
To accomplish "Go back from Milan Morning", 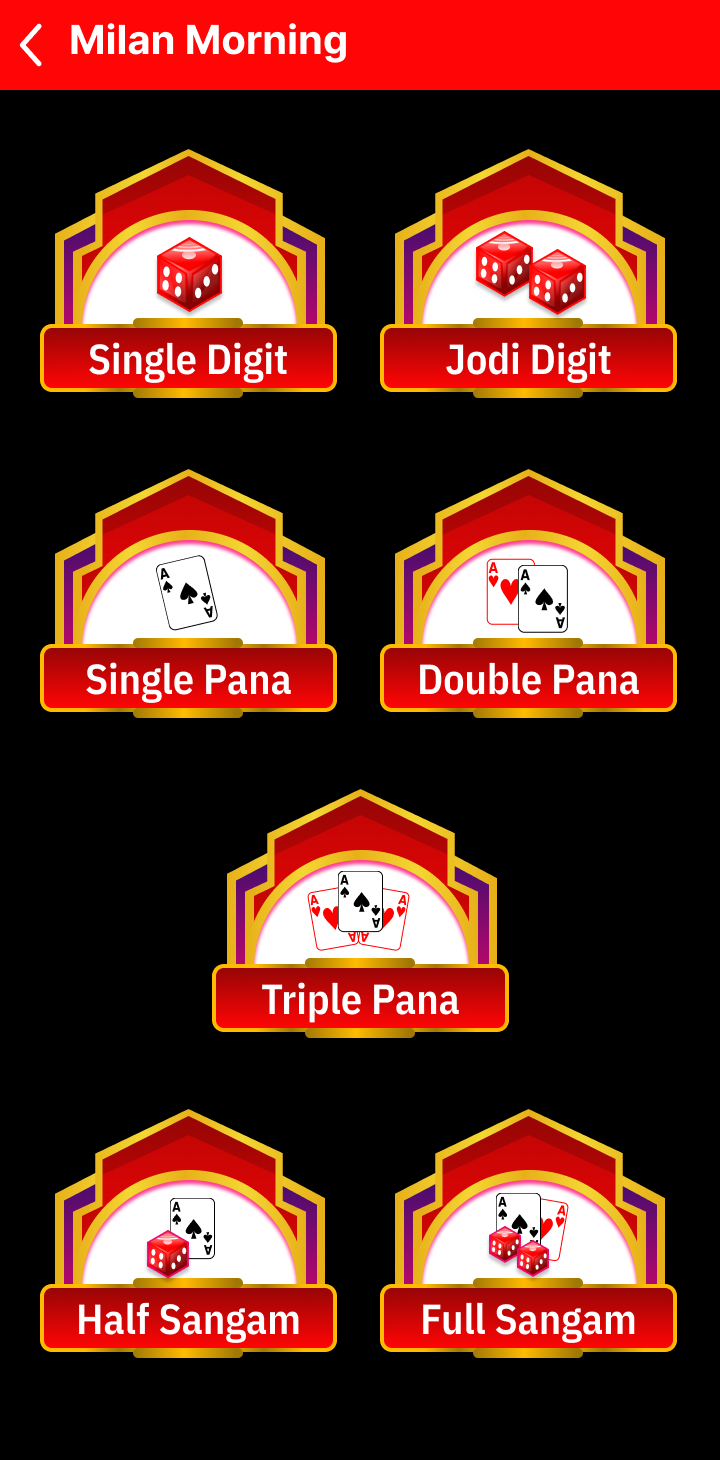I will 32,45.
